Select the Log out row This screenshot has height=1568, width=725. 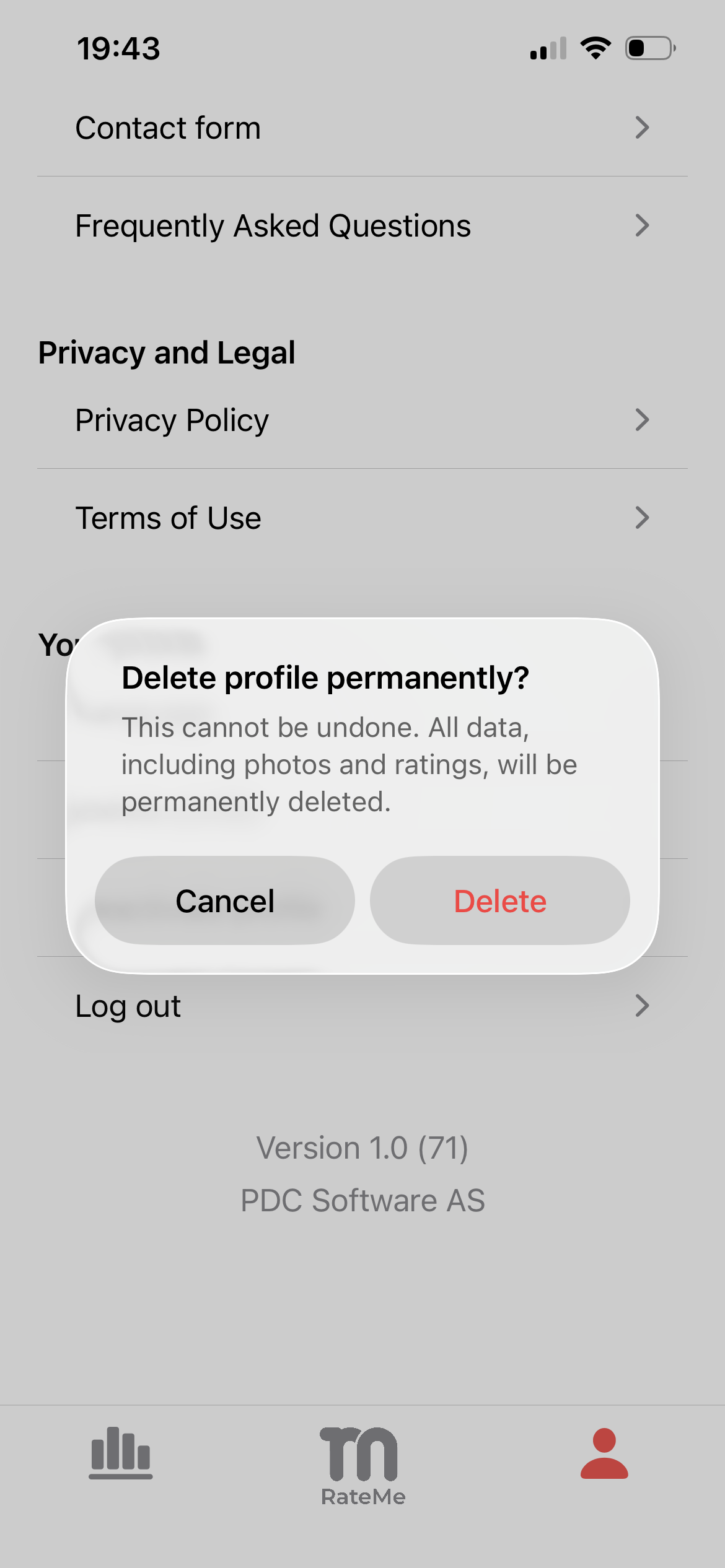[362, 1006]
